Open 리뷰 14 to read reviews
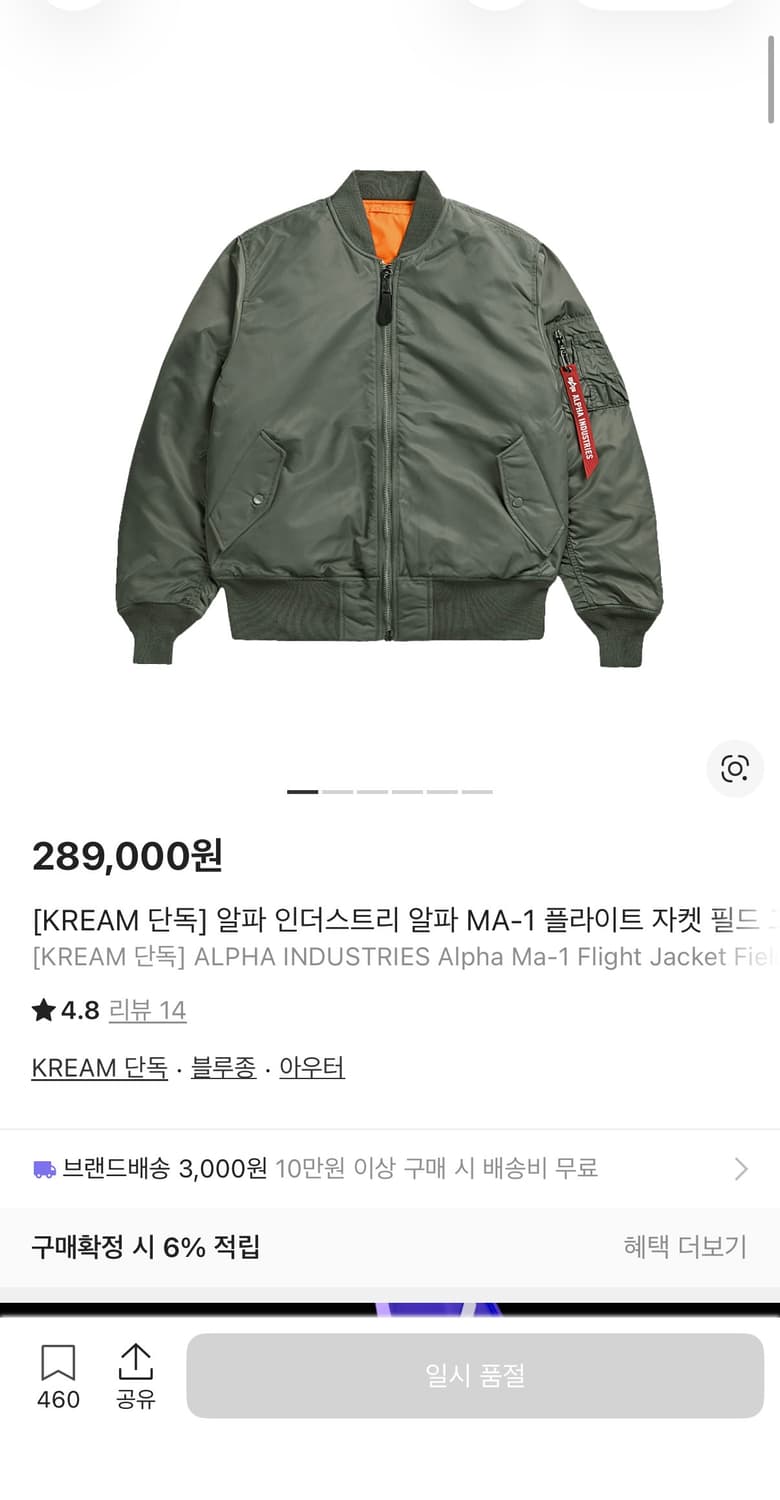The height and width of the screenshot is (1500, 780). click(x=147, y=1010)
